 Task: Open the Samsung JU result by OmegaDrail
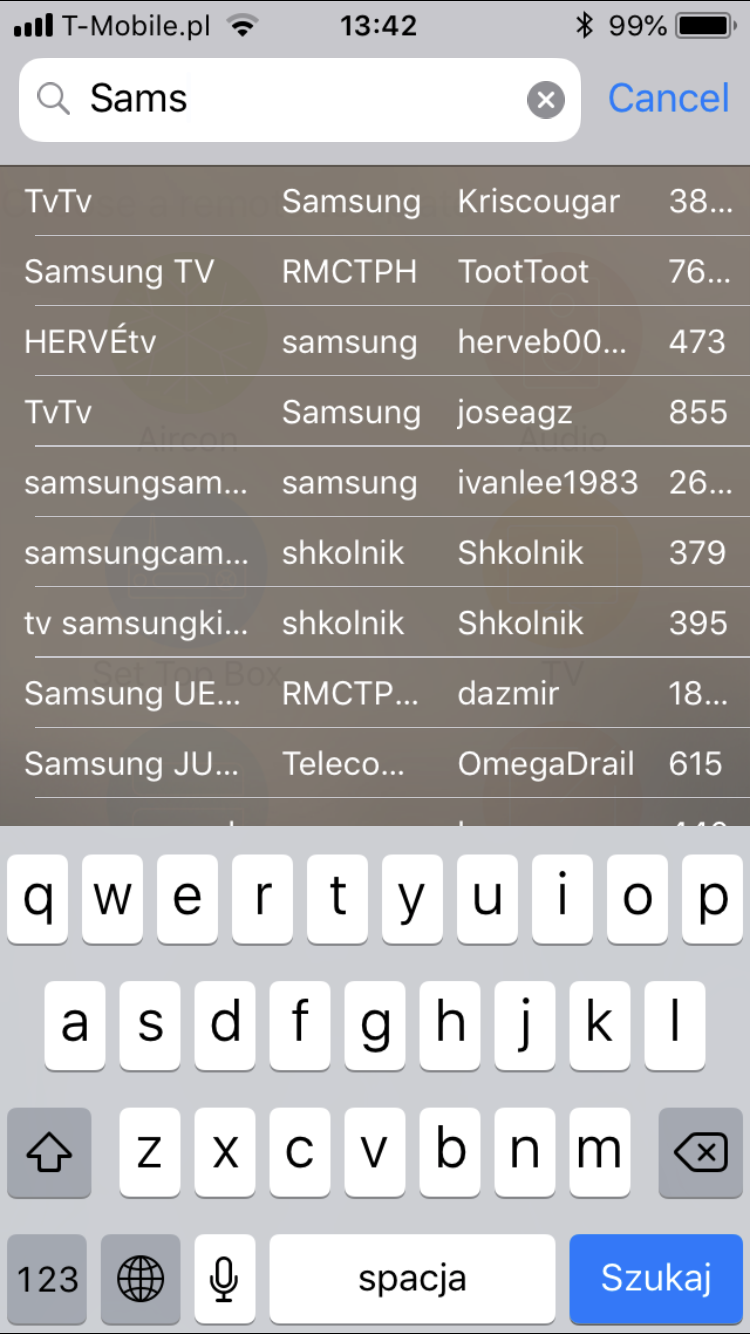point(375,763)
